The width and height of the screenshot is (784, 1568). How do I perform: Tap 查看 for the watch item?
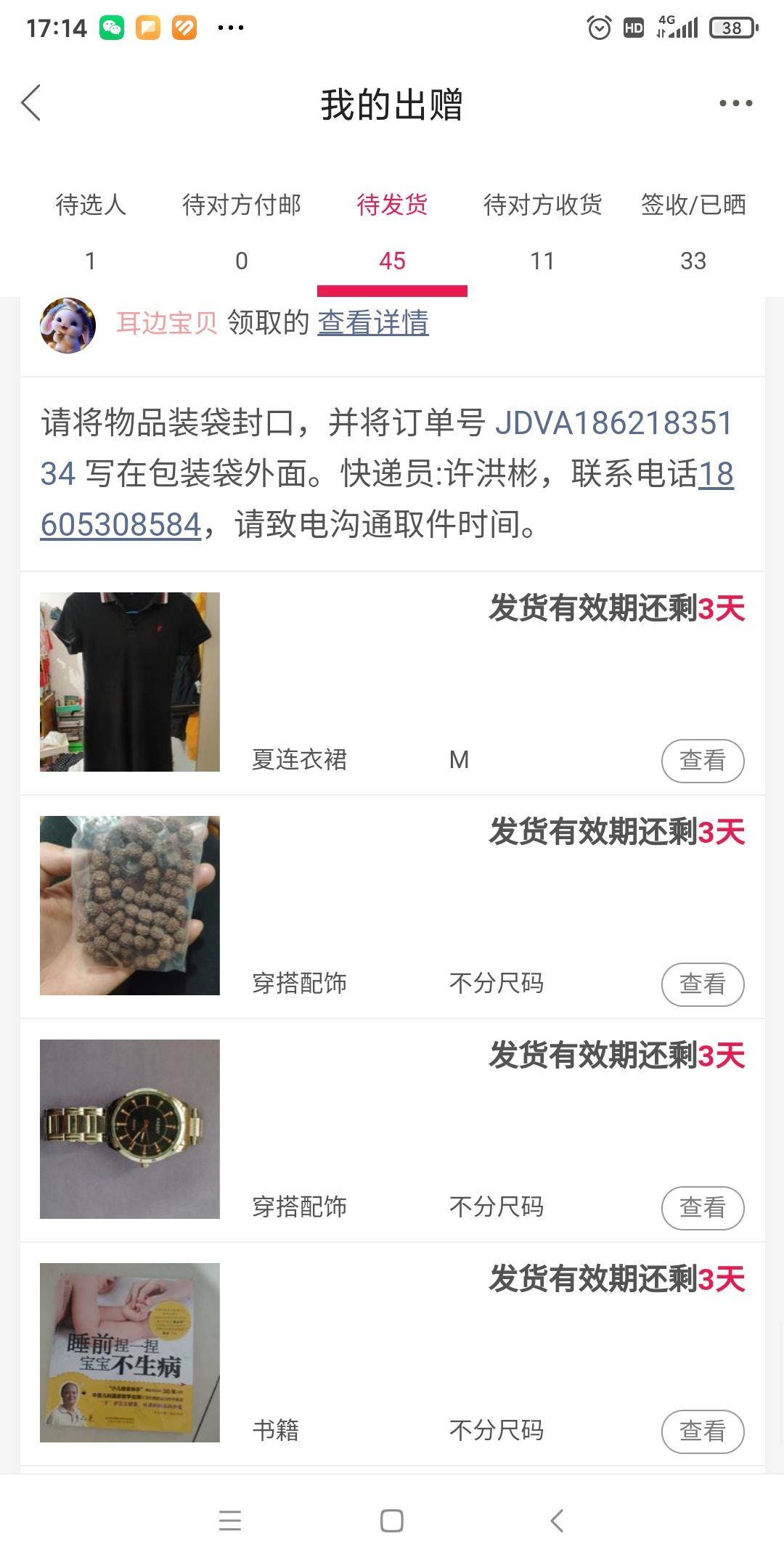(703, 1208)
